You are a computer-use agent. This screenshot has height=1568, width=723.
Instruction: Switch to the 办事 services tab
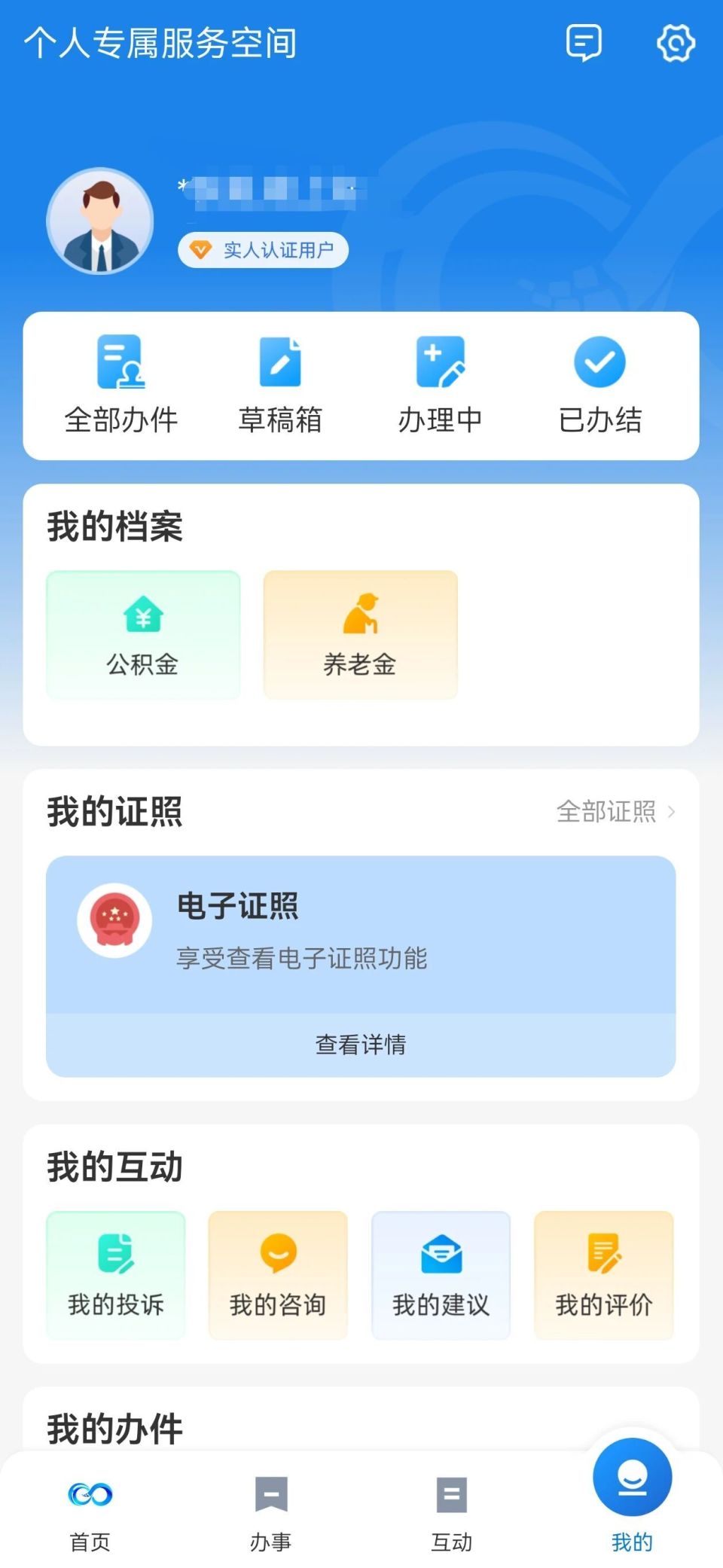[271, 1514]
